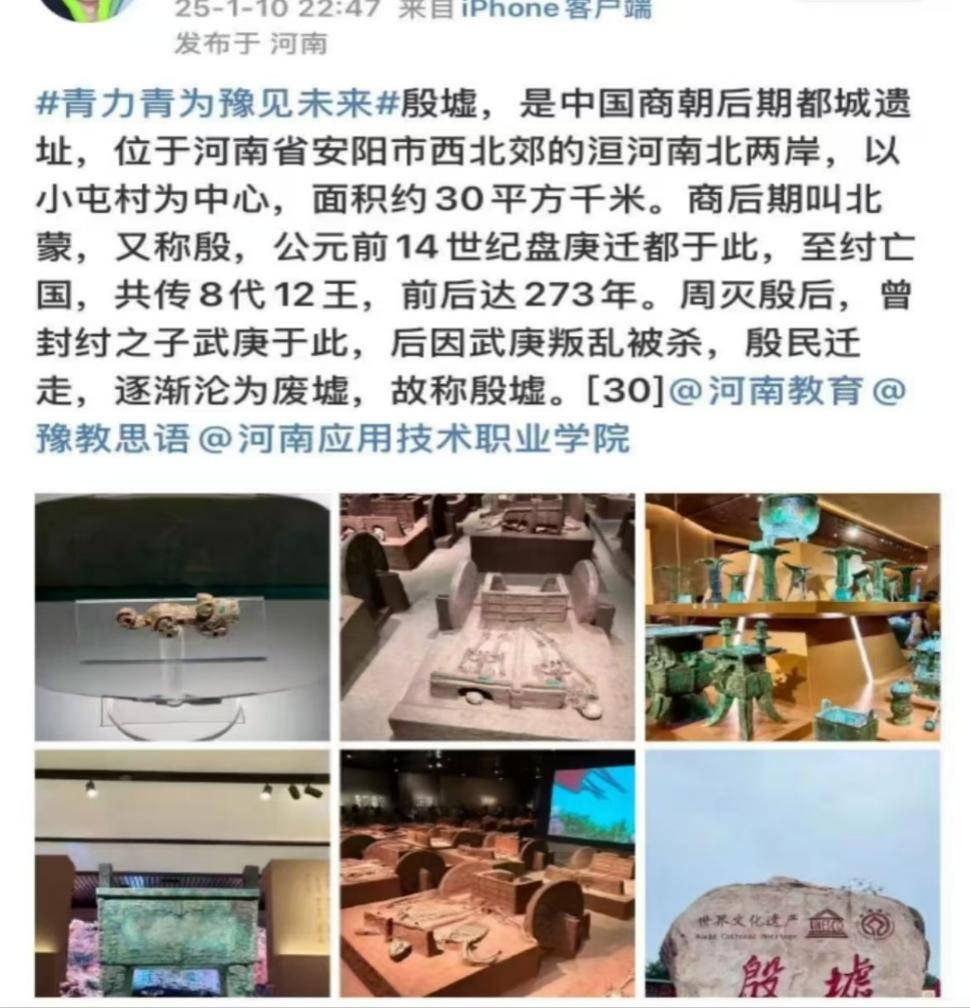
Task: Open the bronze animal artifact photo
Action: click(x=182, y=616)
